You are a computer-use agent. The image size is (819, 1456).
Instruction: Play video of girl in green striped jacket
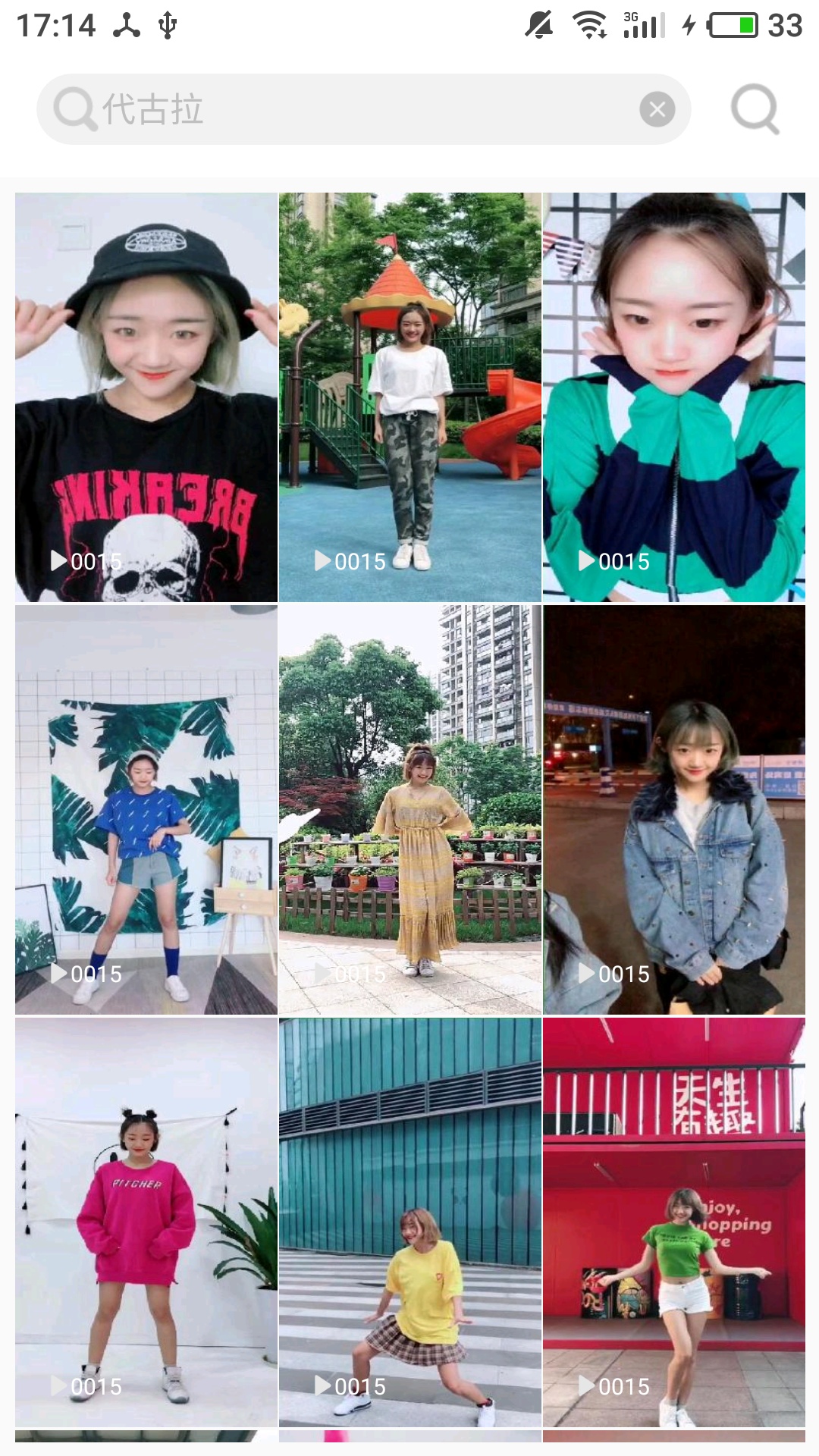pyautogui.click(x=674, y=397)
